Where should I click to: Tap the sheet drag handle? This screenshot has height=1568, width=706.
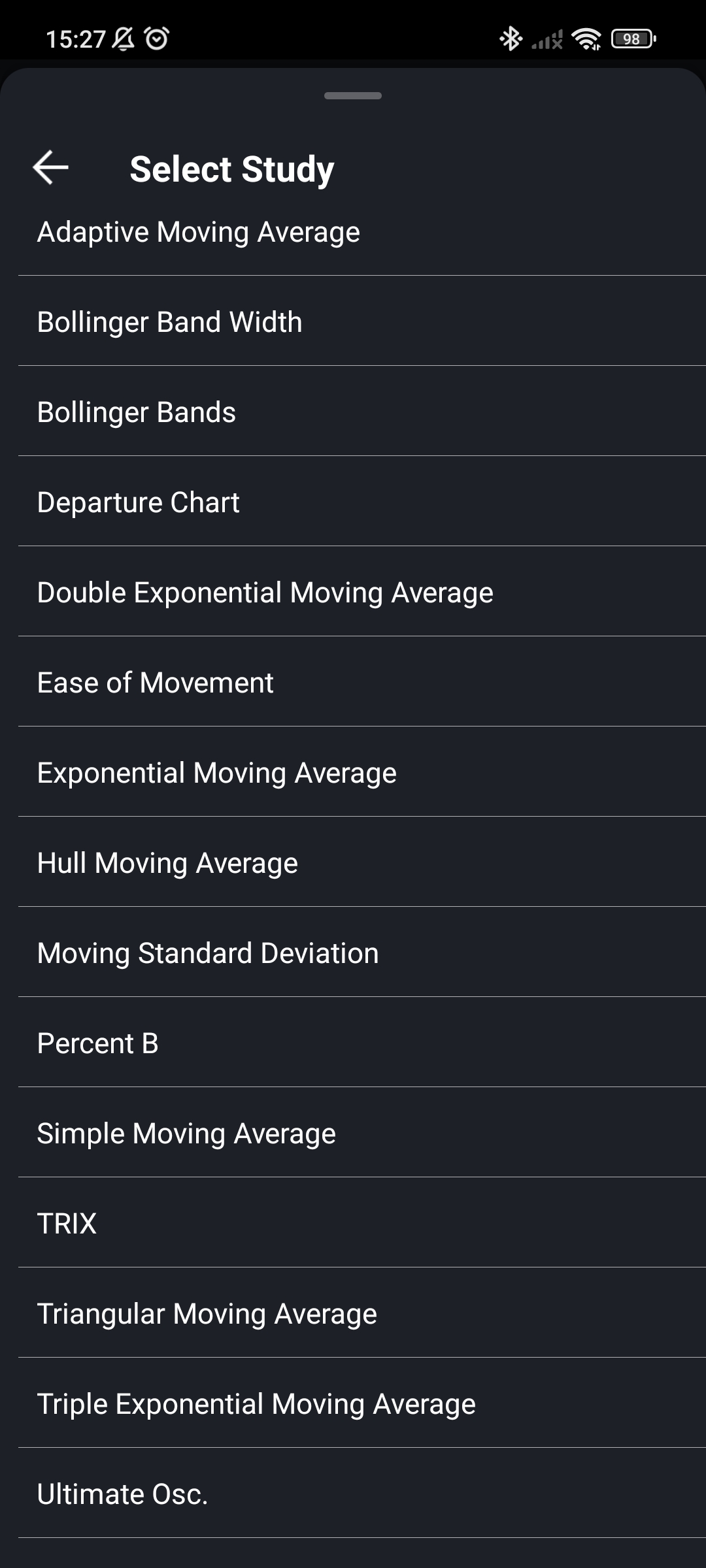pyautogui.click(x=353, y=95)
